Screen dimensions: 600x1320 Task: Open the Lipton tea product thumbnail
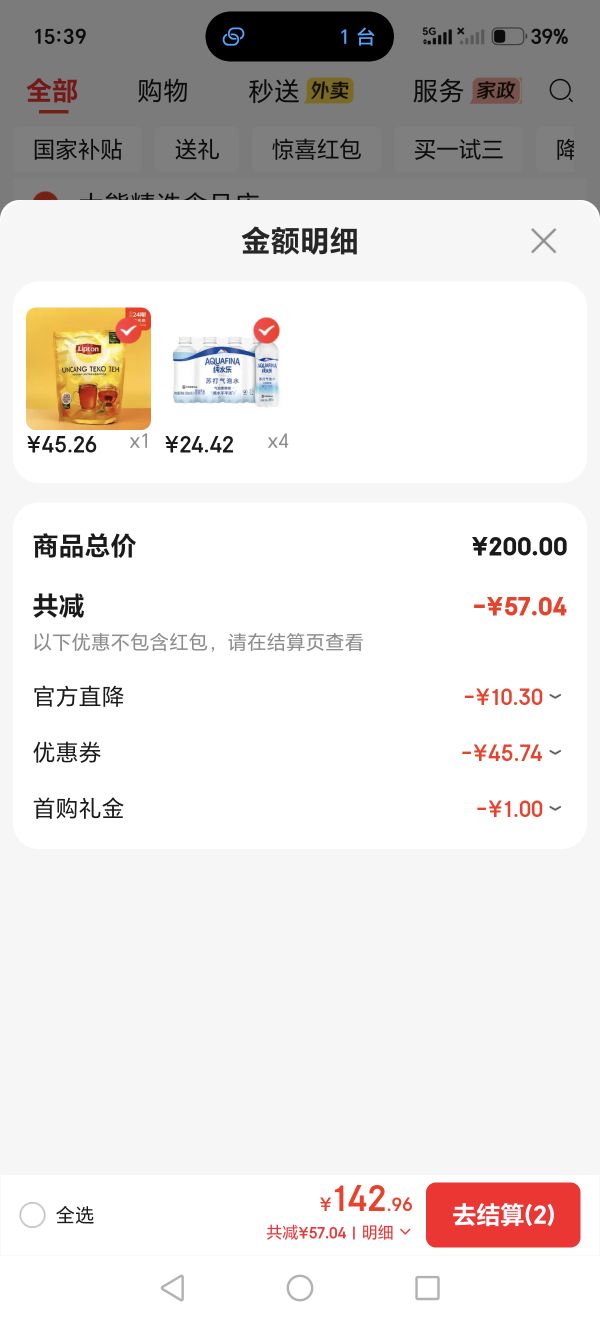[88, 369]
